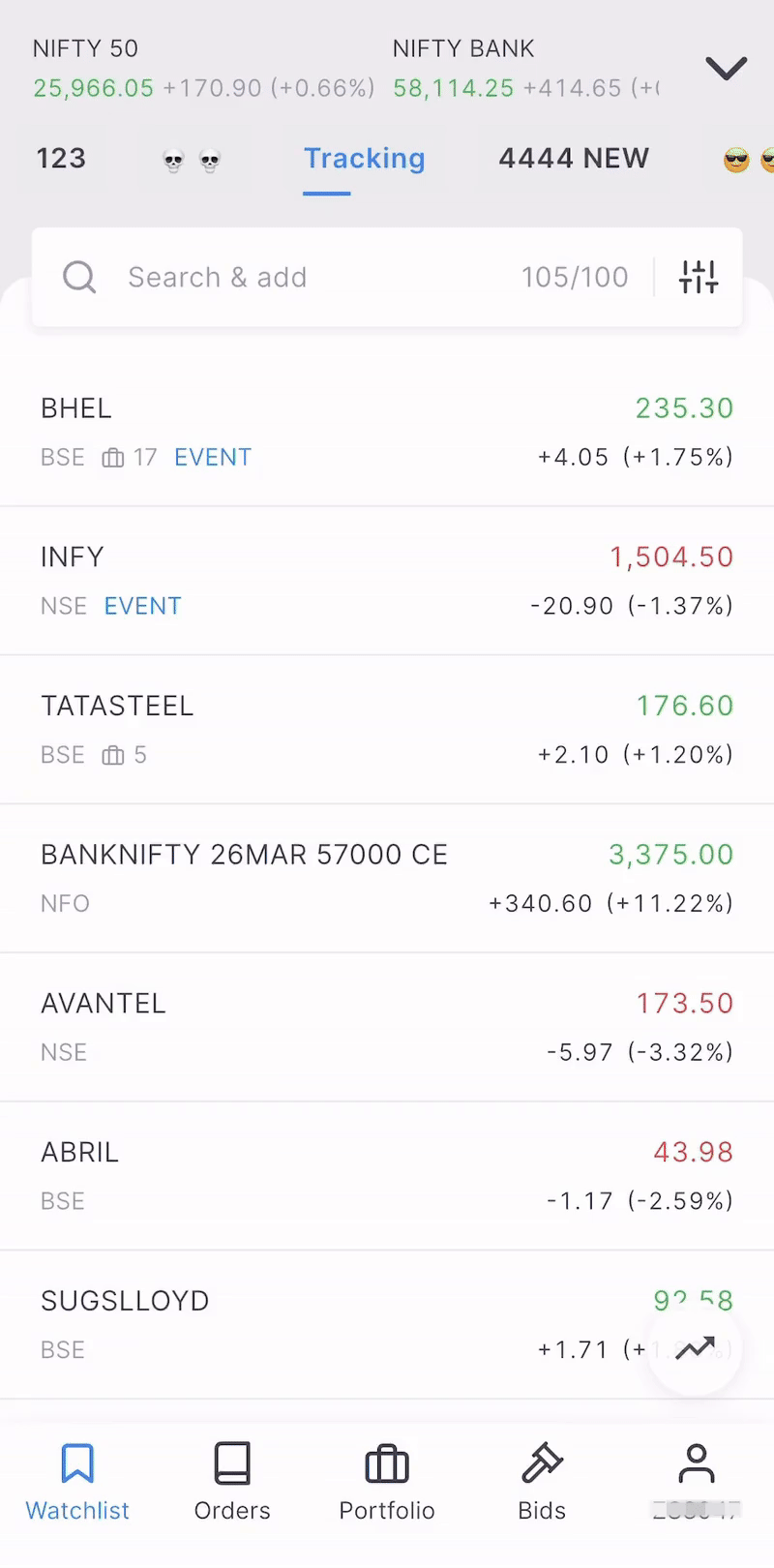Select the AVANTEL stock row
Viewport: 774px width, 1568px height.
click(387, 1027)
